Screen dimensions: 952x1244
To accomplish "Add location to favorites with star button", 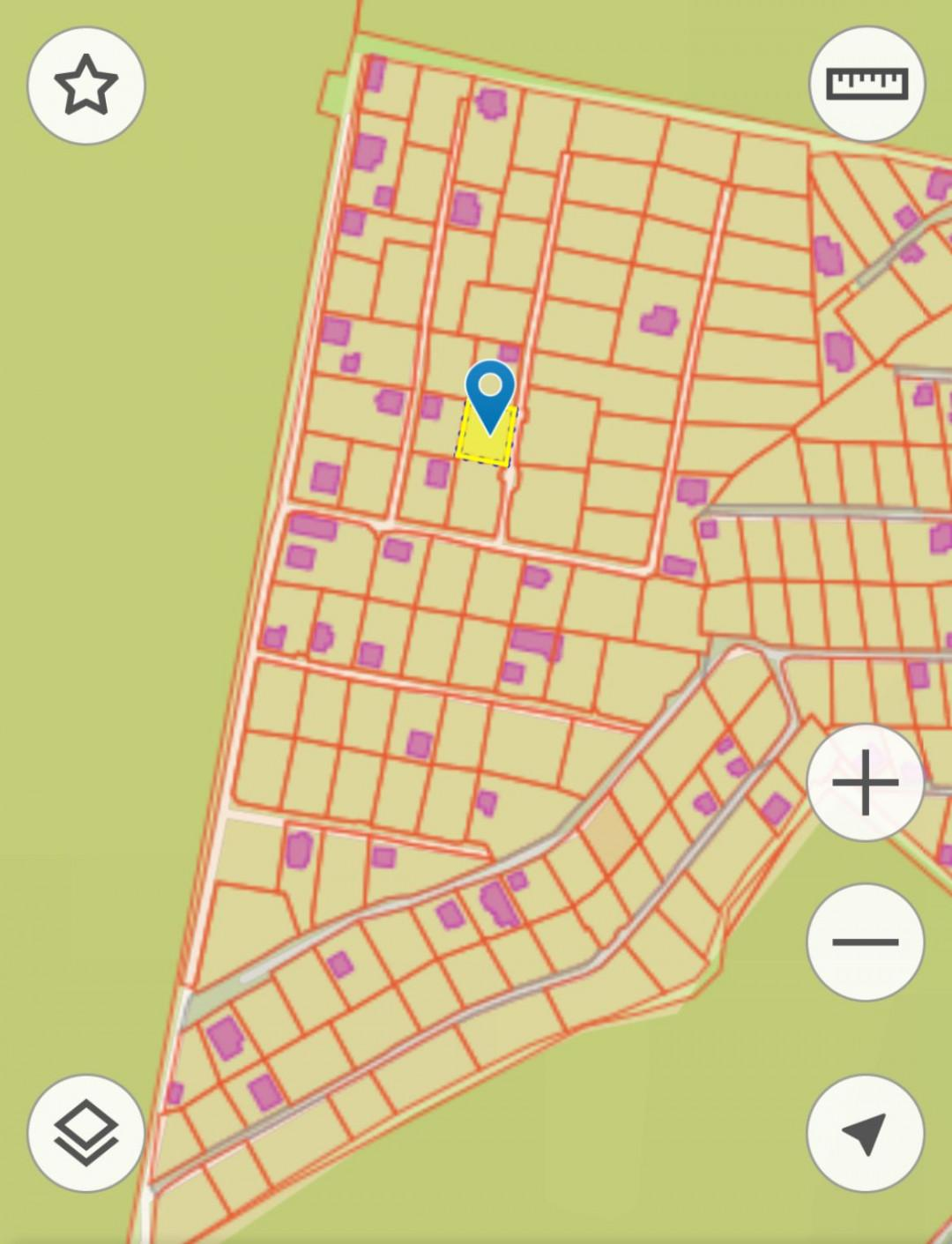I will click(x=86, y=86).
